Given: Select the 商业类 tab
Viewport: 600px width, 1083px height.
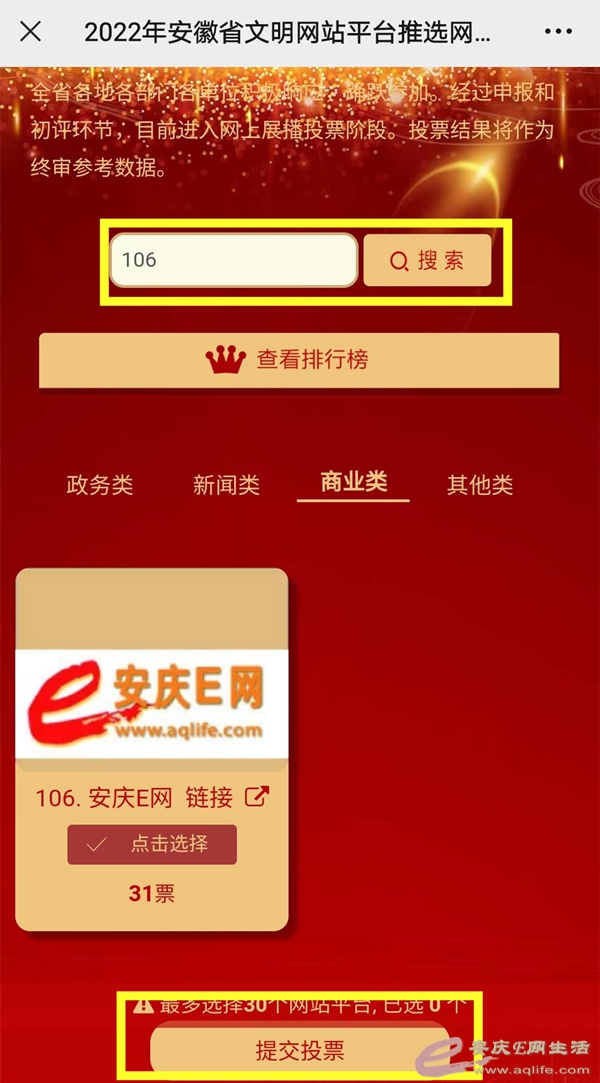Looking at the screenshot, I should coord(353,482).
